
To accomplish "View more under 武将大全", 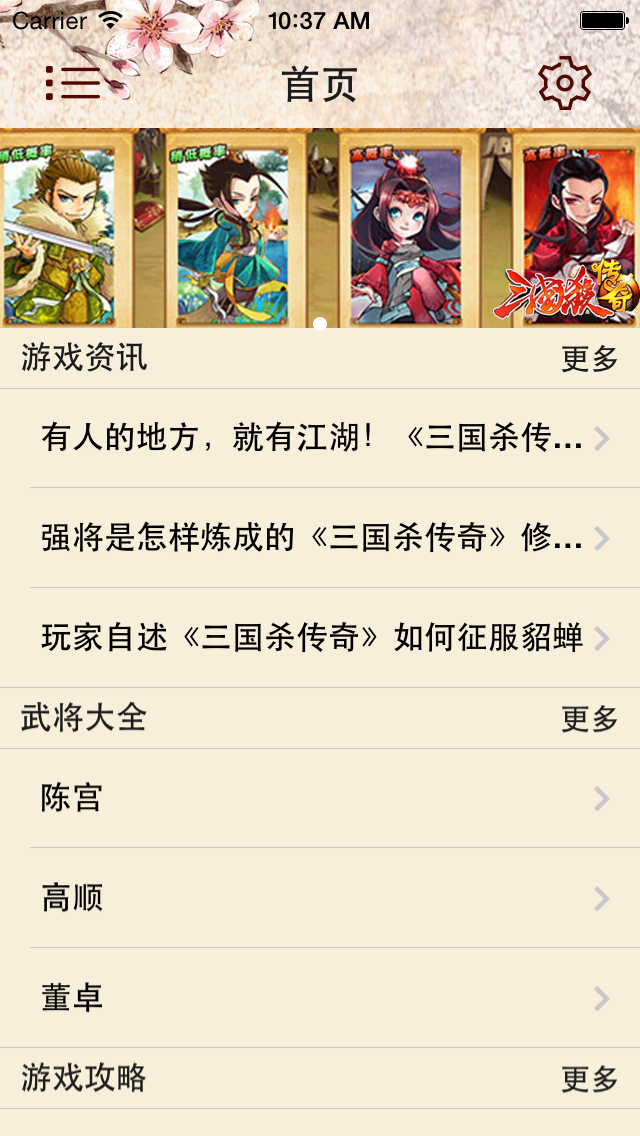I will 589,719.
